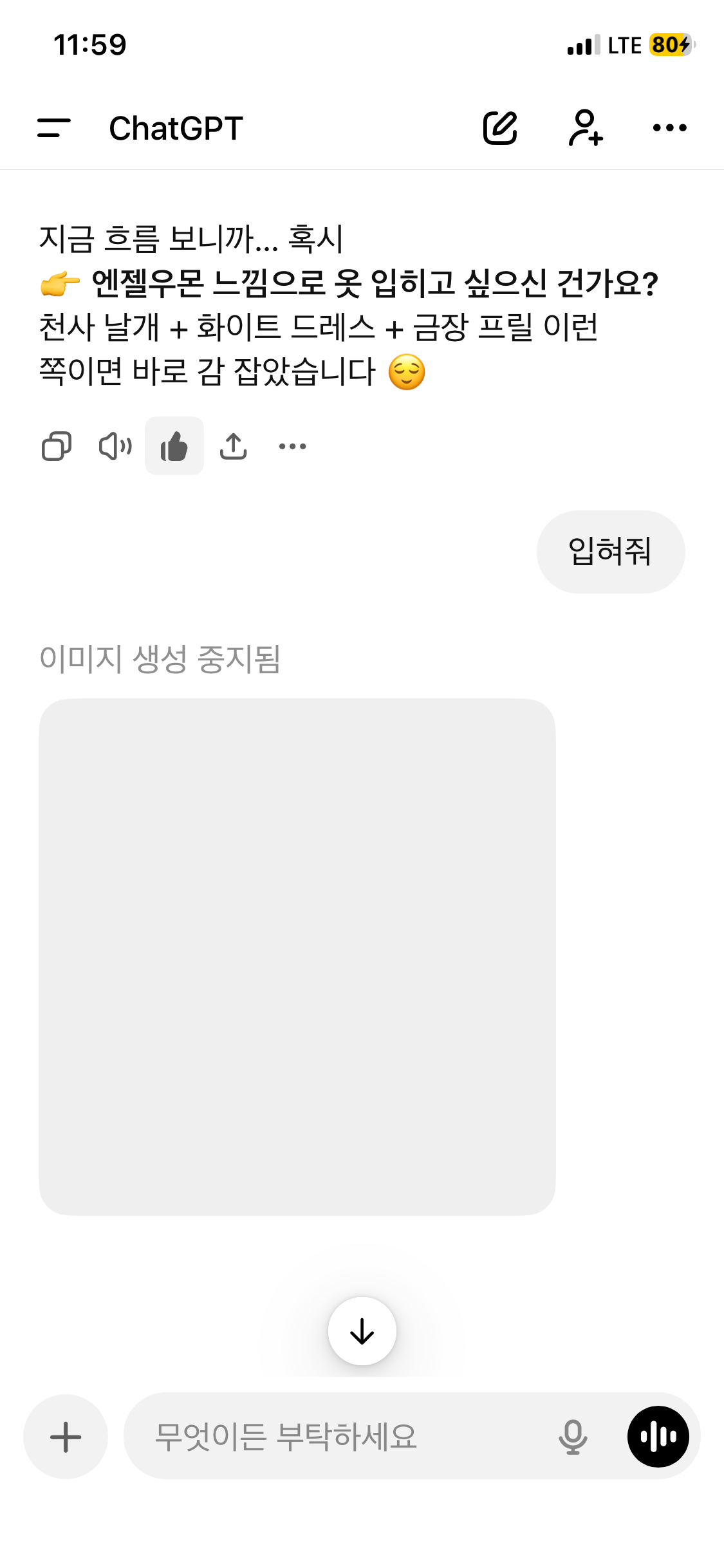Share the assistant's response
Image resolution: width=724 pixels, height=1568 pixels.
pyautogui.click(x=233, y=446)
